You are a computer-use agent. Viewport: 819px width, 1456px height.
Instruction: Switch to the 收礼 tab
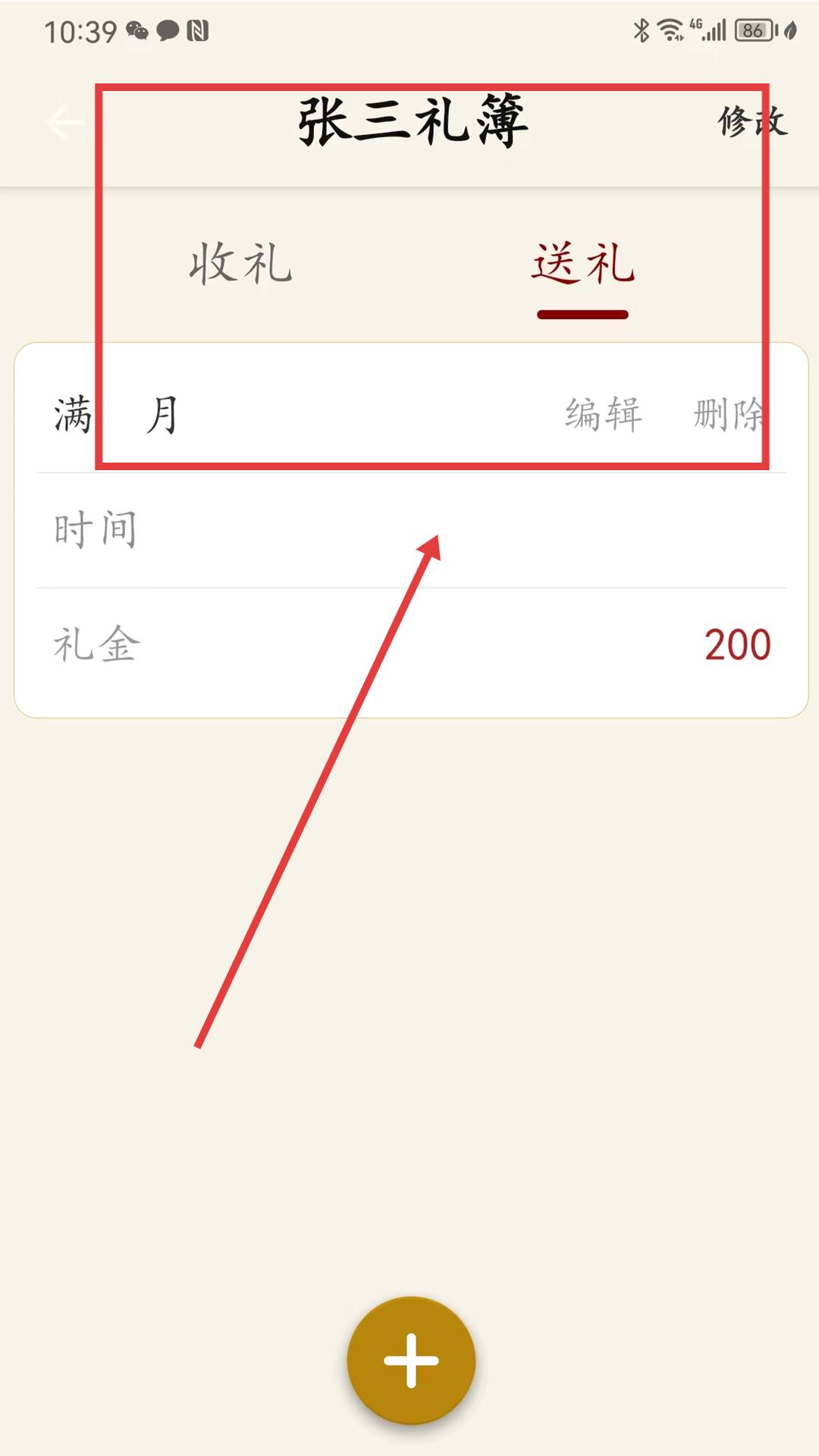(240, 264)
